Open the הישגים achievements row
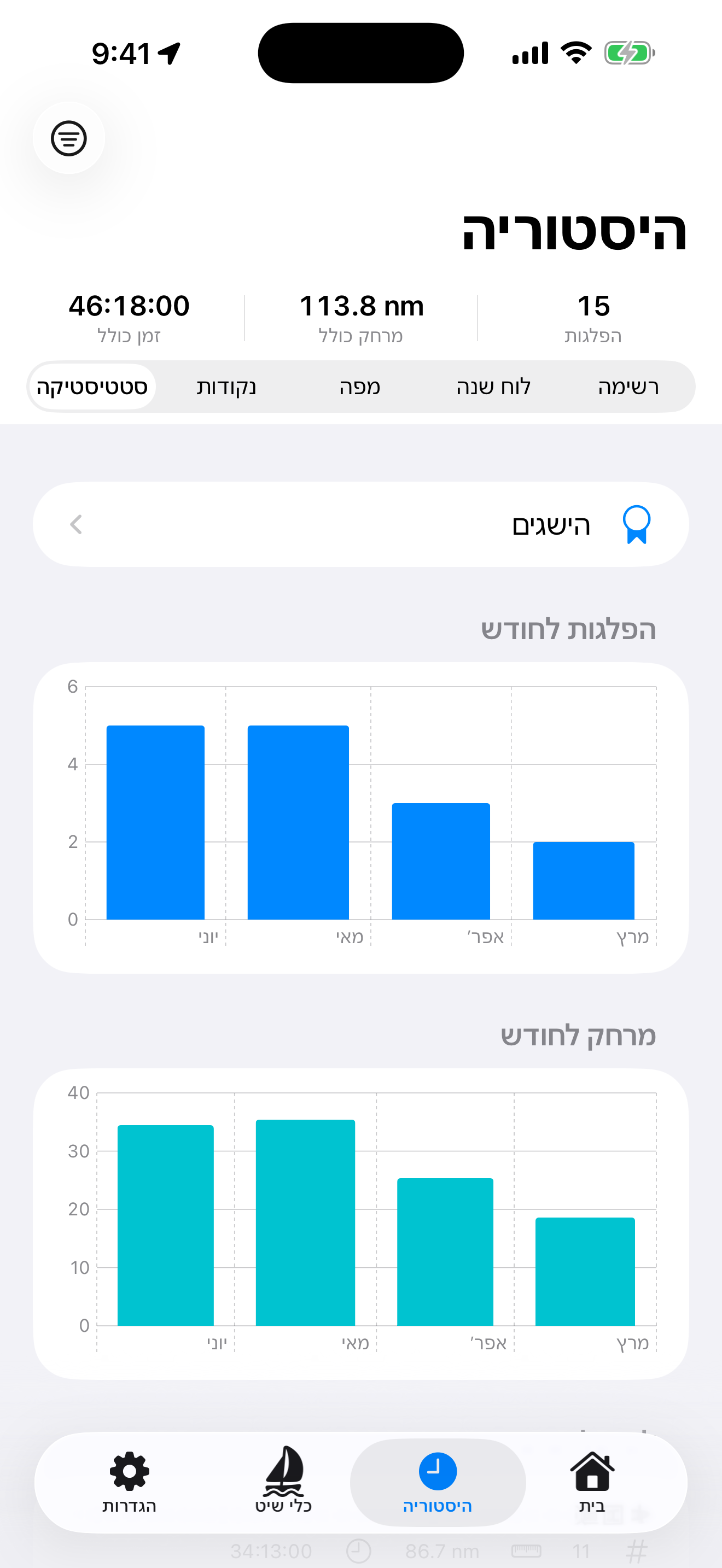The image size is (722, 1568). click(361, 525)
